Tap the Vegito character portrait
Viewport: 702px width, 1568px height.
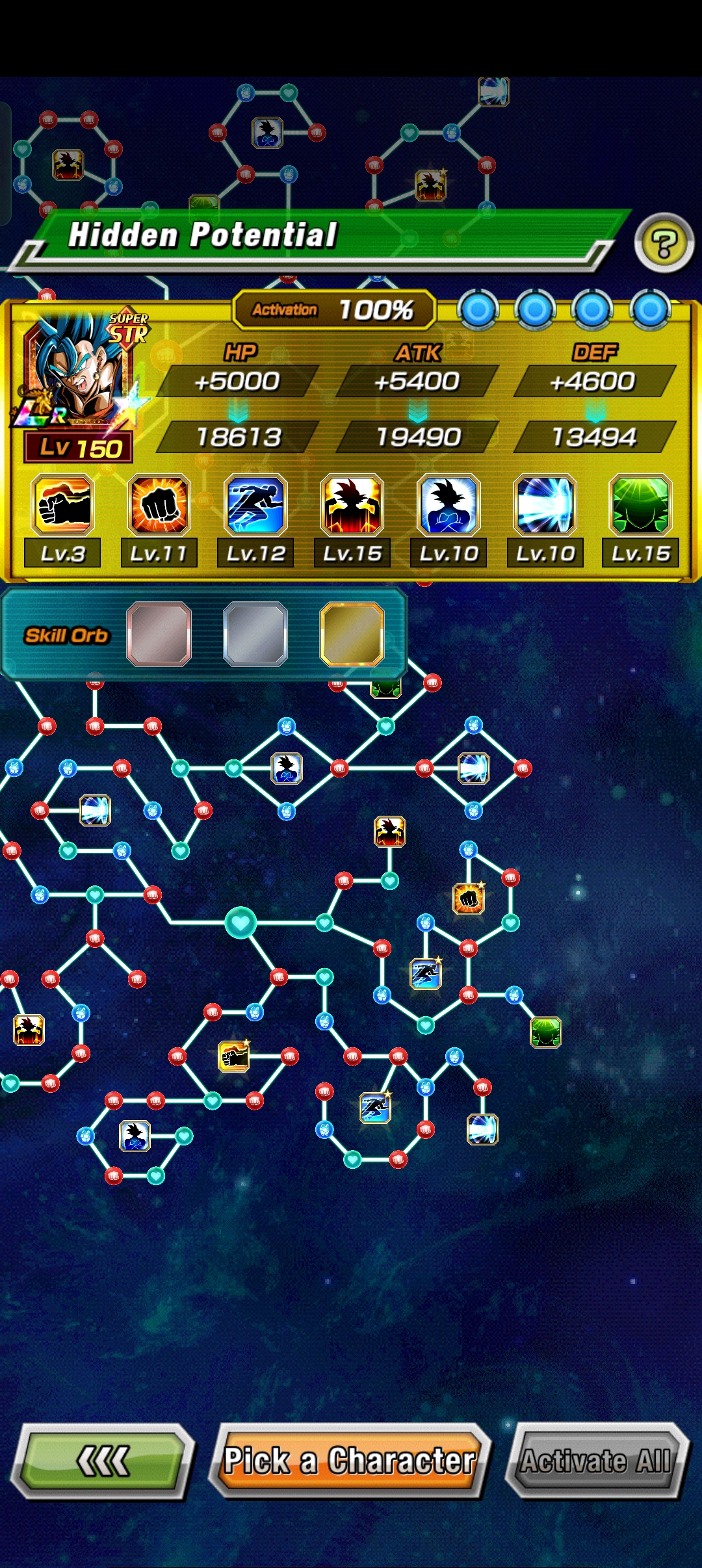point(78,371)
